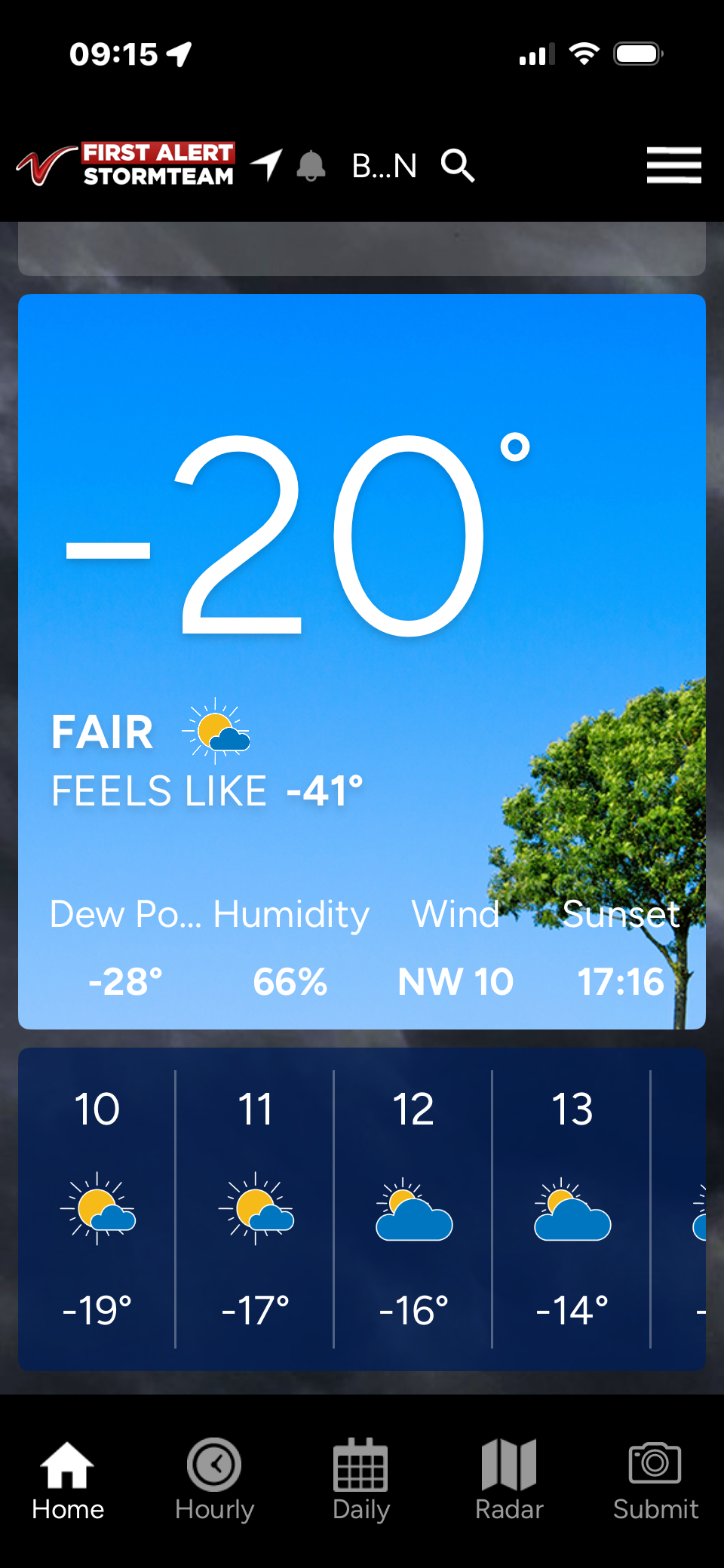724x1568 pixels.
Task: Open the hamburger menu
Action: click(673, 165)
